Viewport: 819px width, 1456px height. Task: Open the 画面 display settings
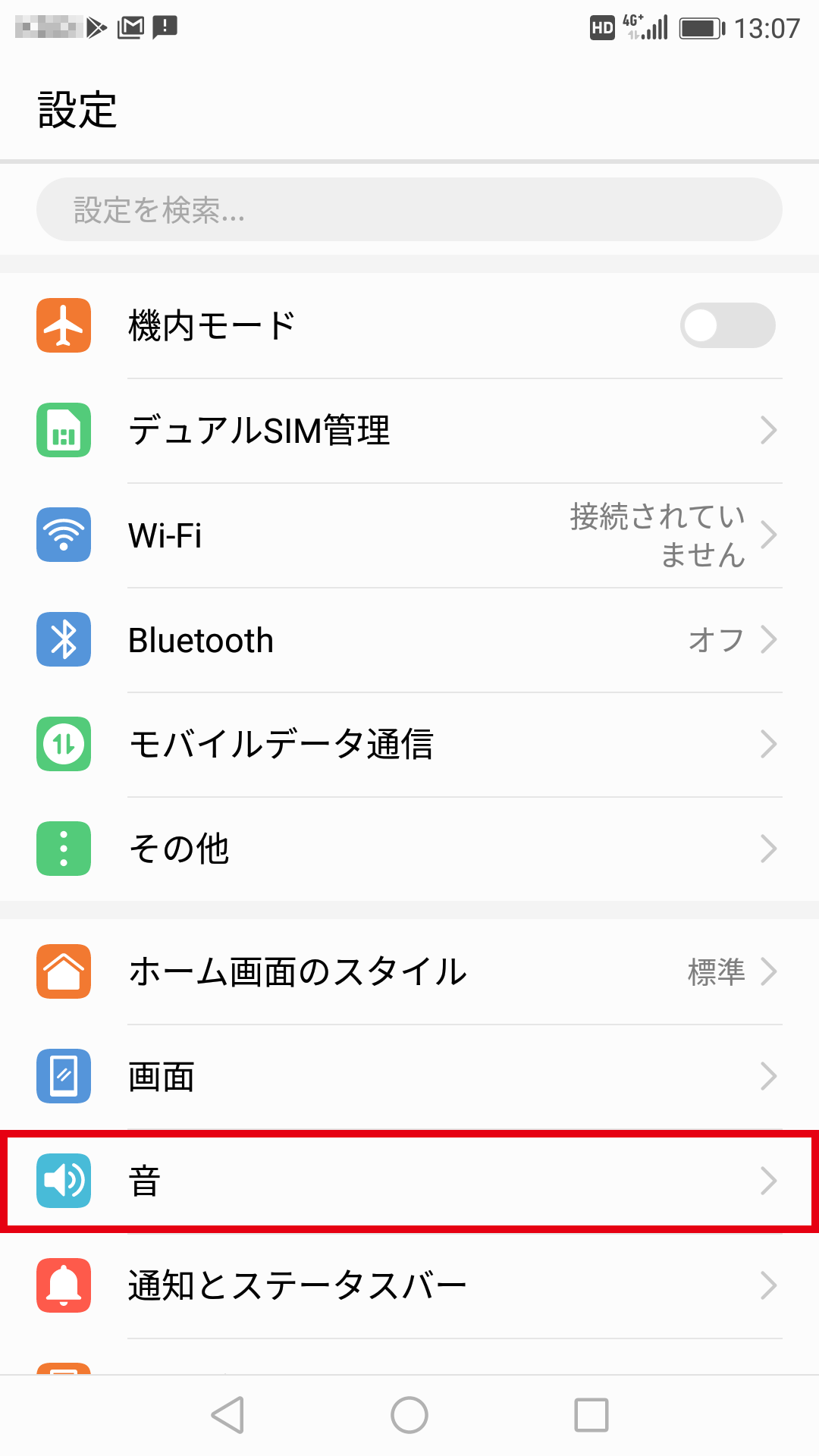(409, 1076)
